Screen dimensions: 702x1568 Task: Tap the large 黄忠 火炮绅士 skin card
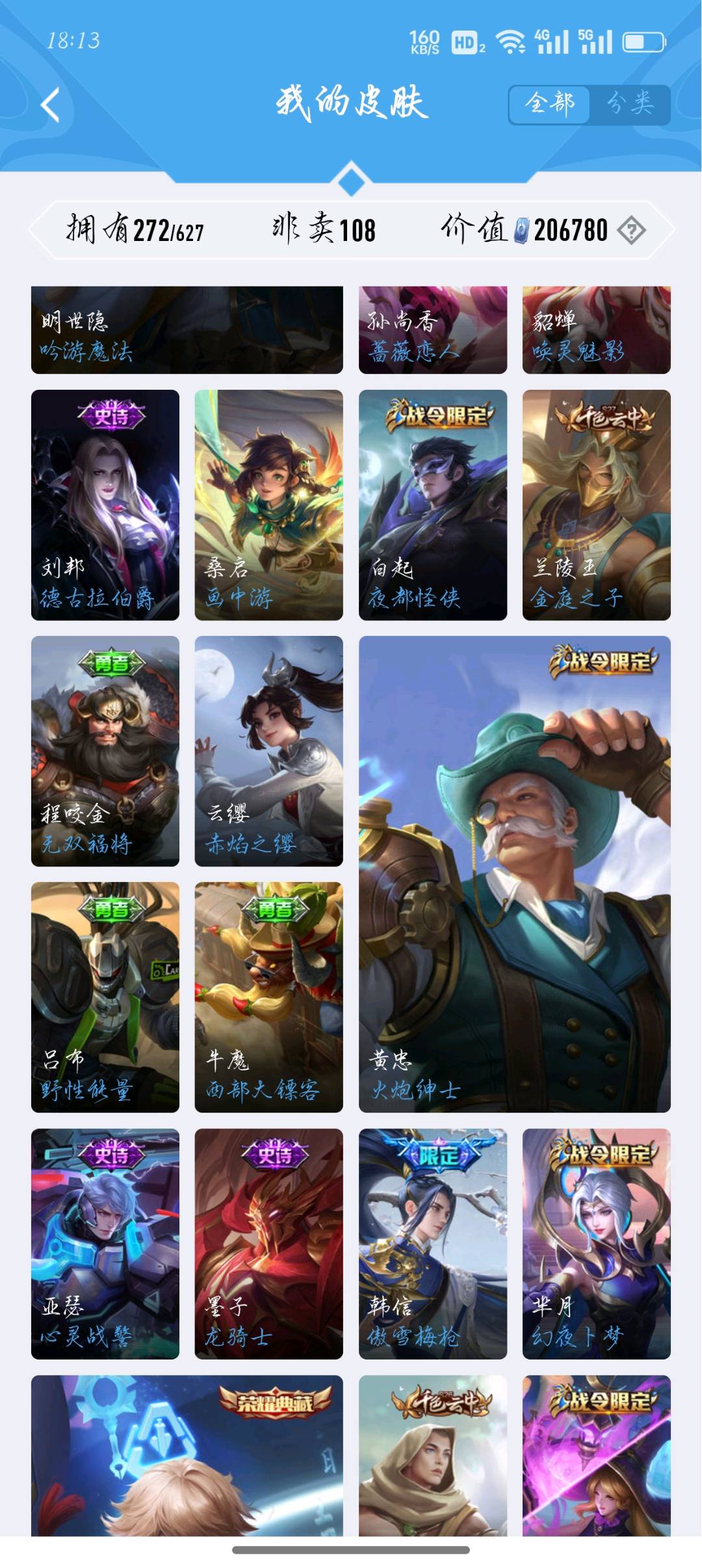pyautogui.click(x=514, y=874)
